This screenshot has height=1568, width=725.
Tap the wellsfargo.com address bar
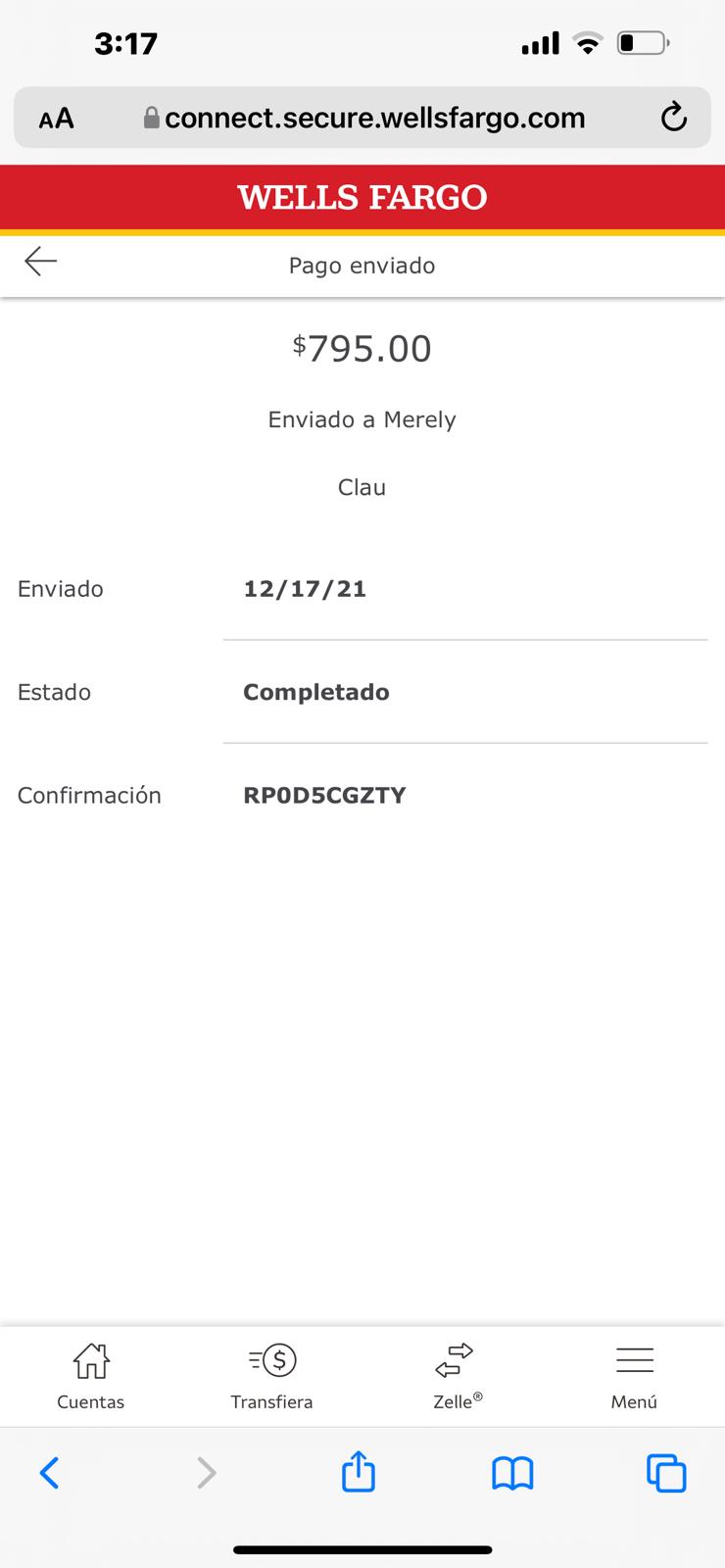362,118
